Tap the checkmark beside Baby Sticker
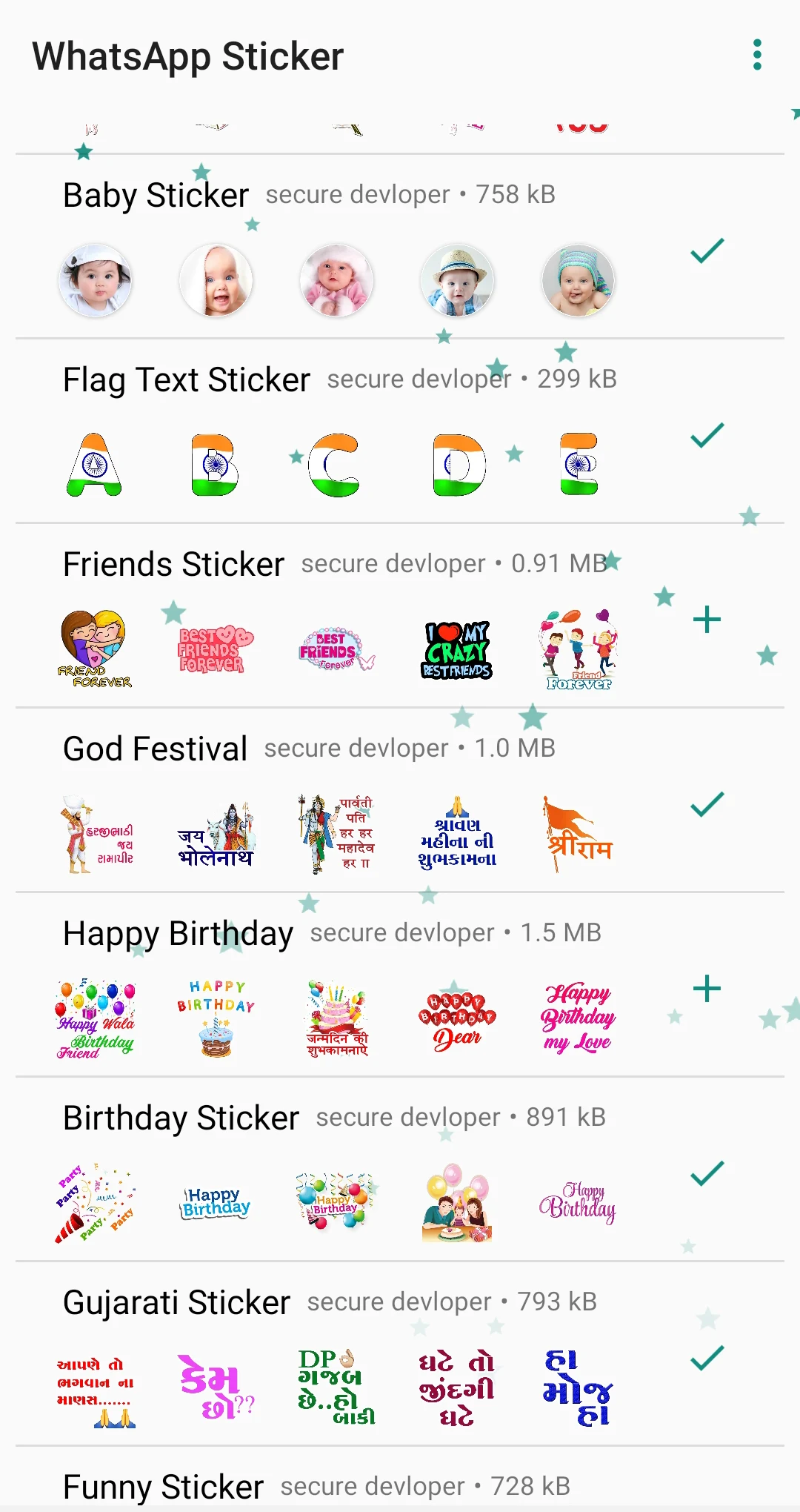Screen dimensions: 800x1512 pyautogui.click(x=707, y=251)
